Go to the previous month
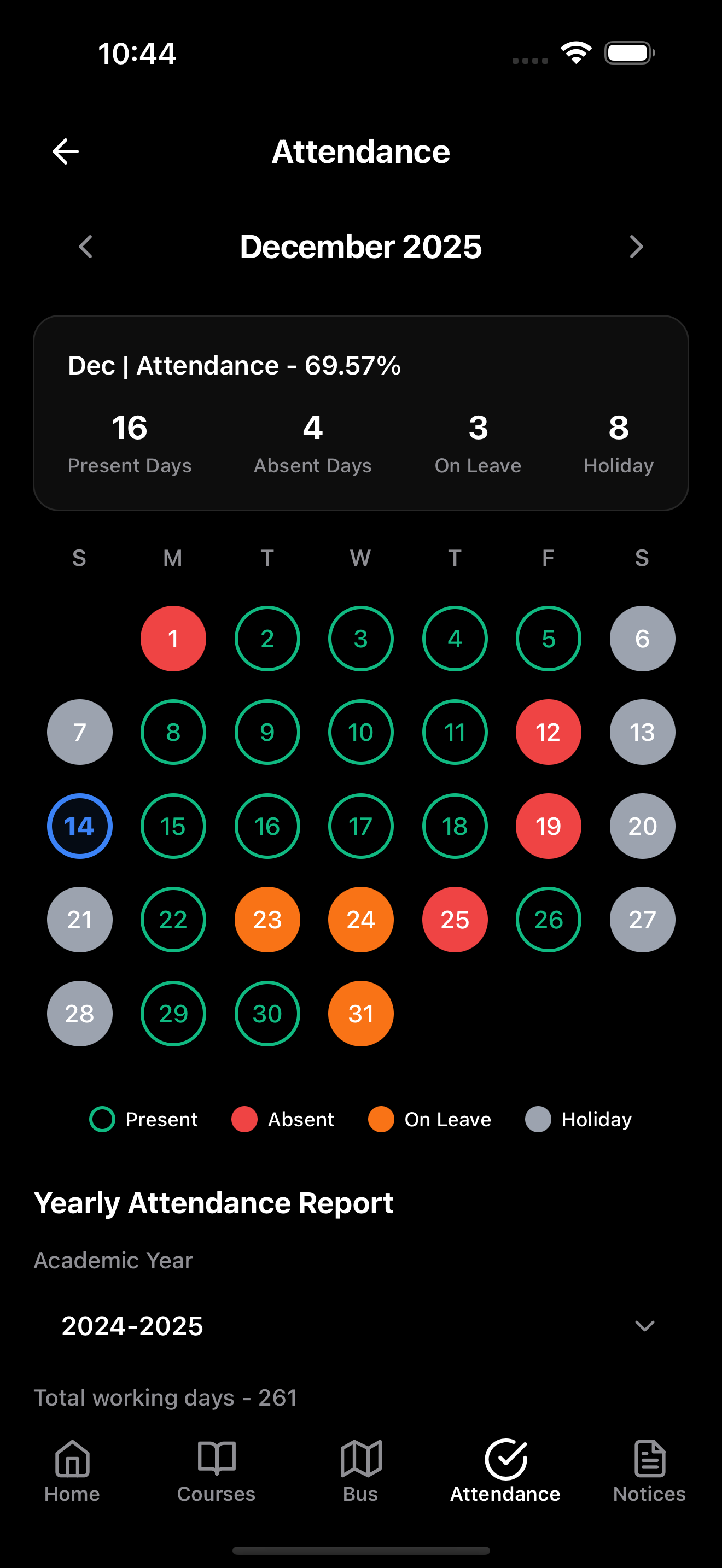Viewport: 722px width, 1568px height. click(x=86, y=247)
